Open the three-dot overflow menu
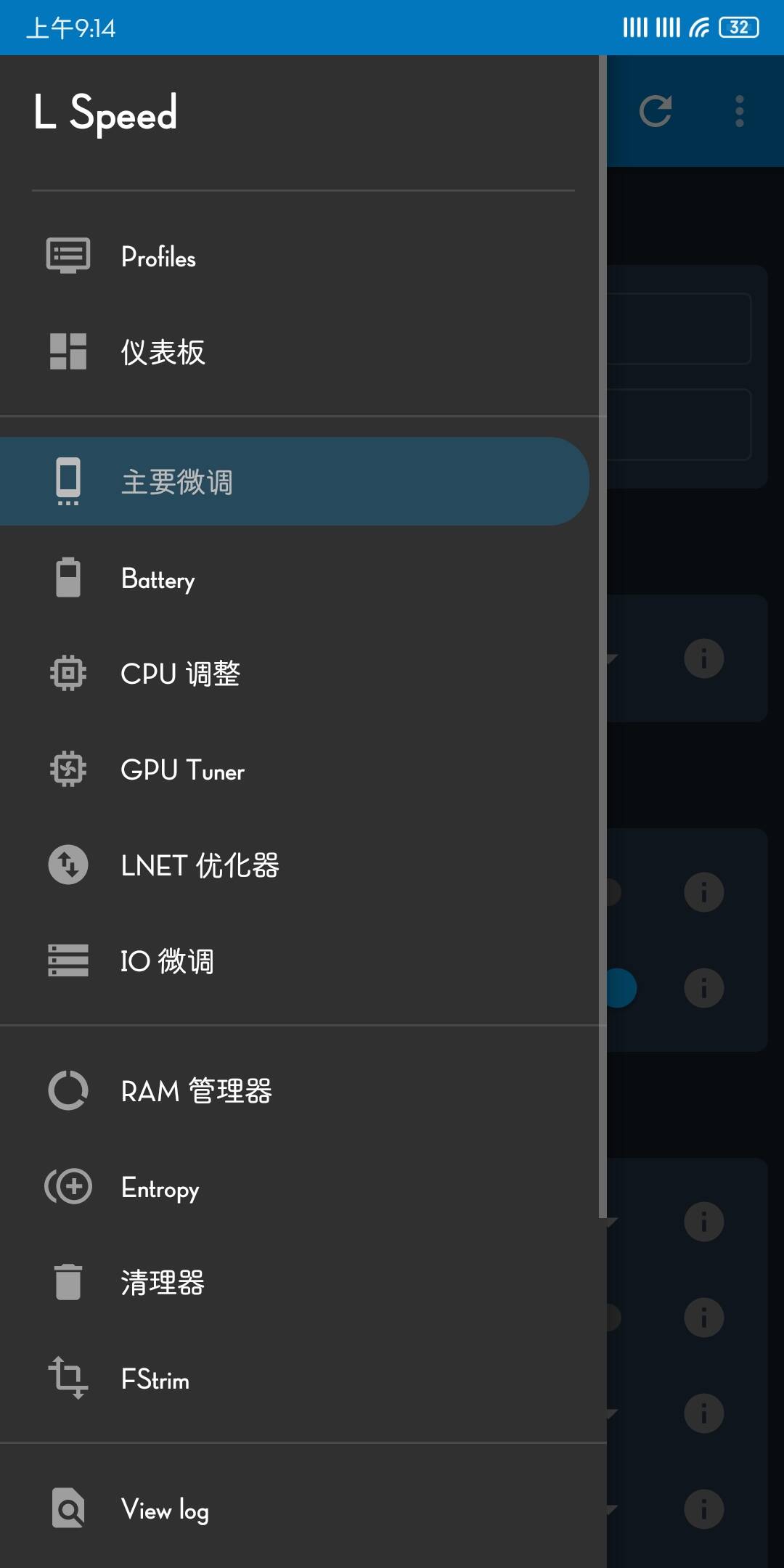 (739, 111)
